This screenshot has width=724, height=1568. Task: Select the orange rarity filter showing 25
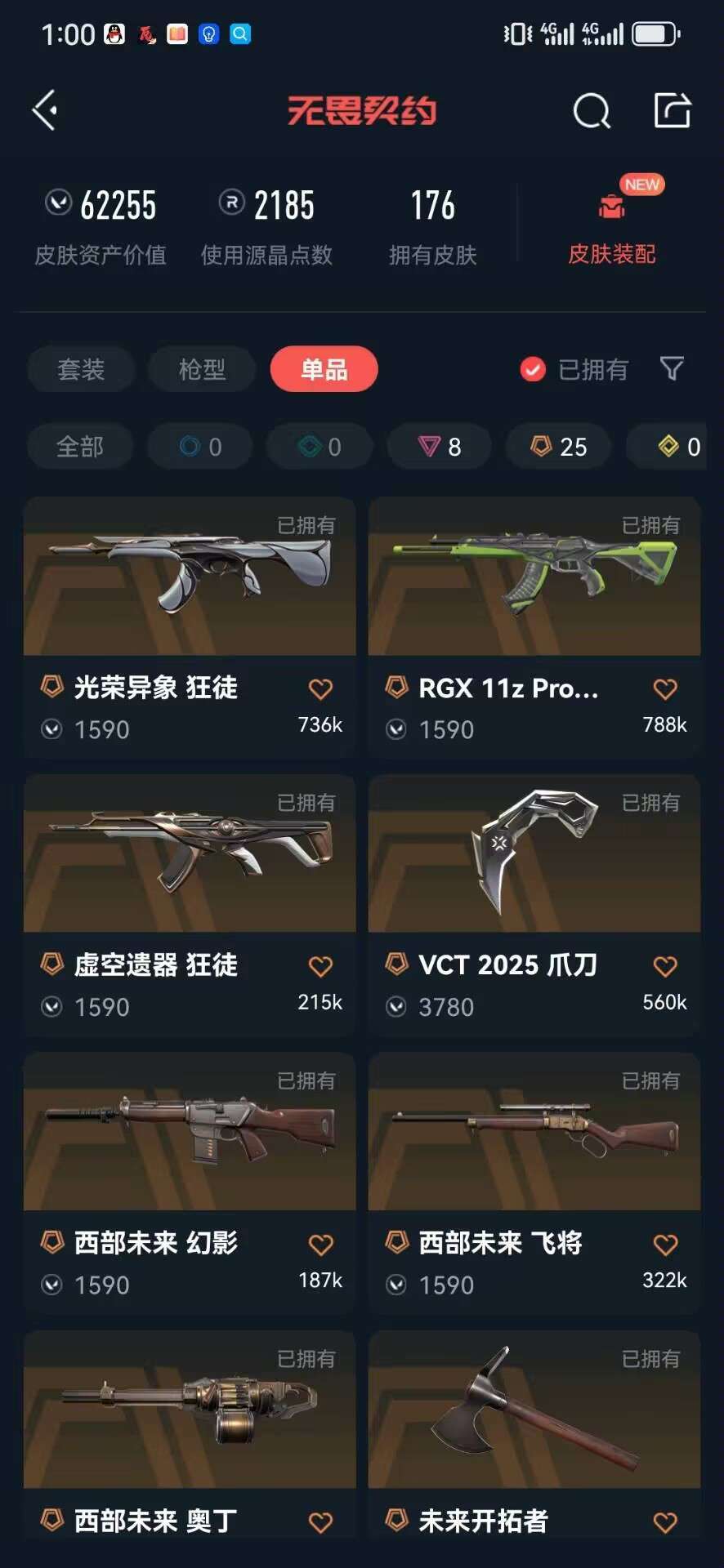[557, 446]
